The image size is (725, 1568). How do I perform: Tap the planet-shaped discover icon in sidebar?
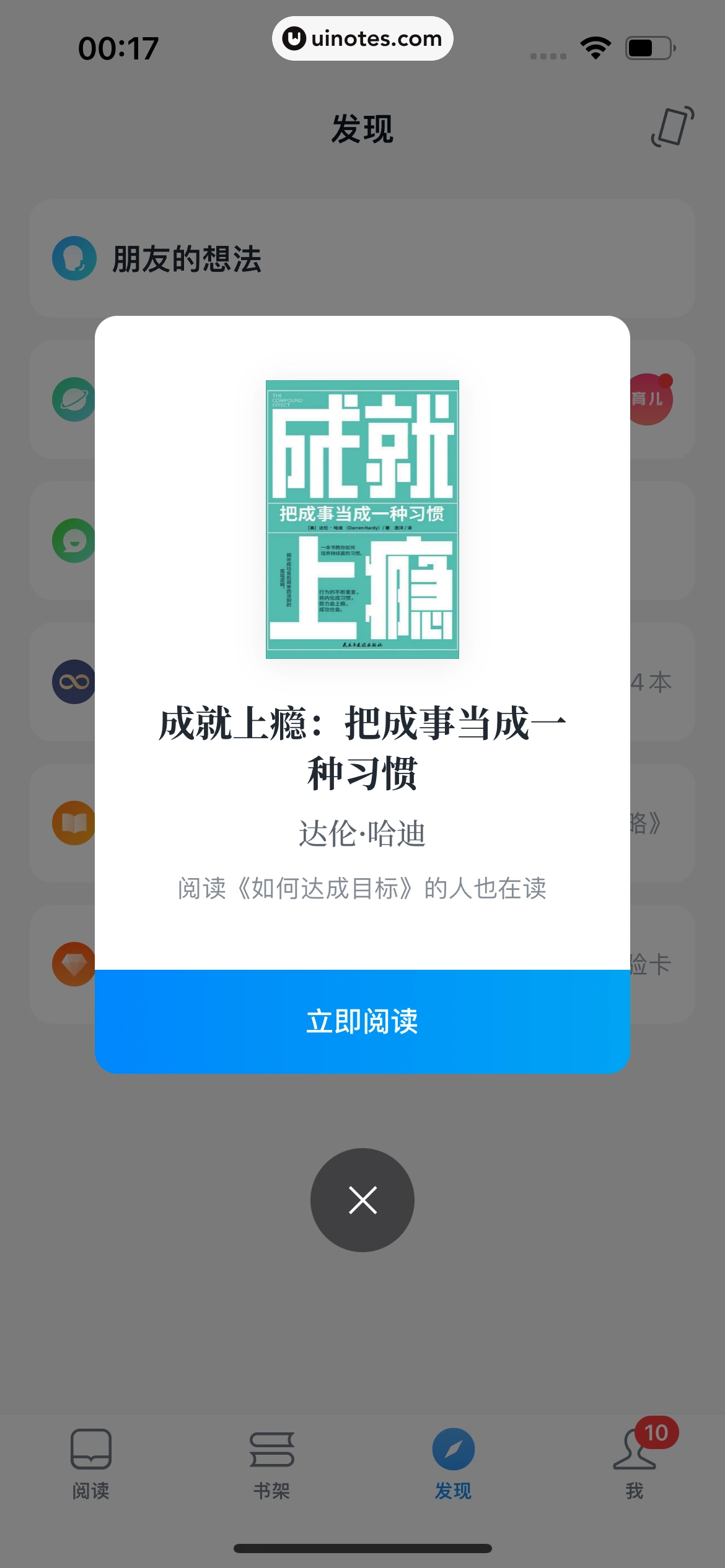click(x=74, y=399)
